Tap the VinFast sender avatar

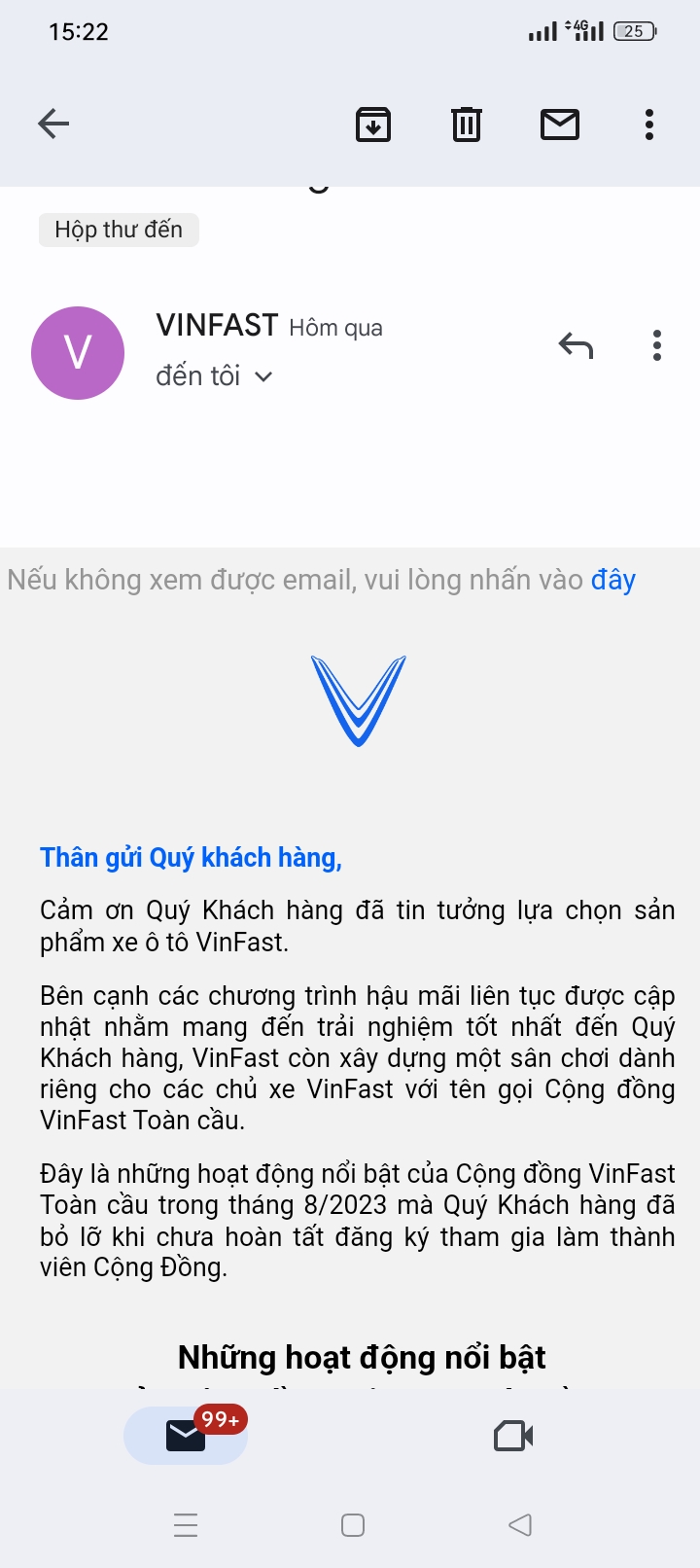pos(78,352)
